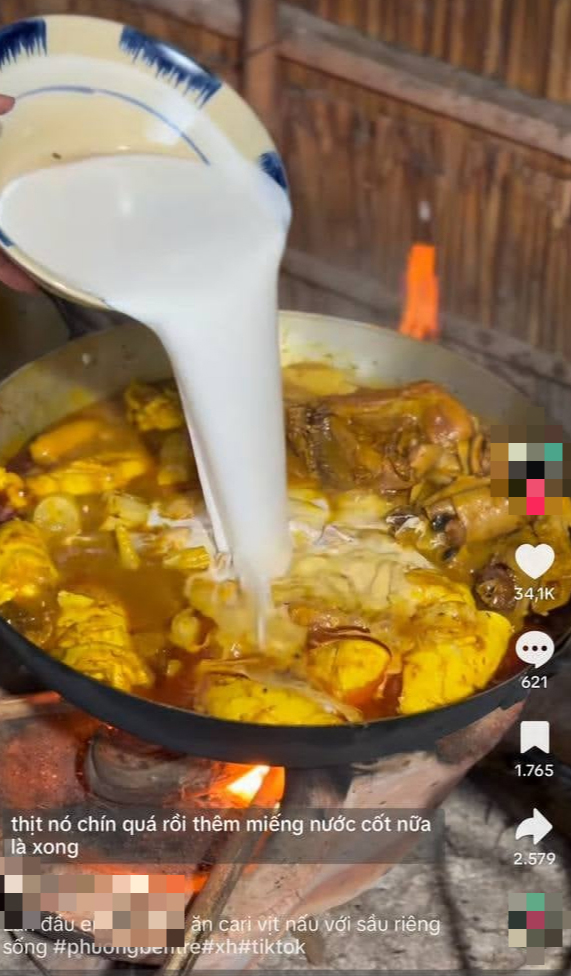Open the spinning sound disc
The image size is (571, 976).
pos(536,922)
